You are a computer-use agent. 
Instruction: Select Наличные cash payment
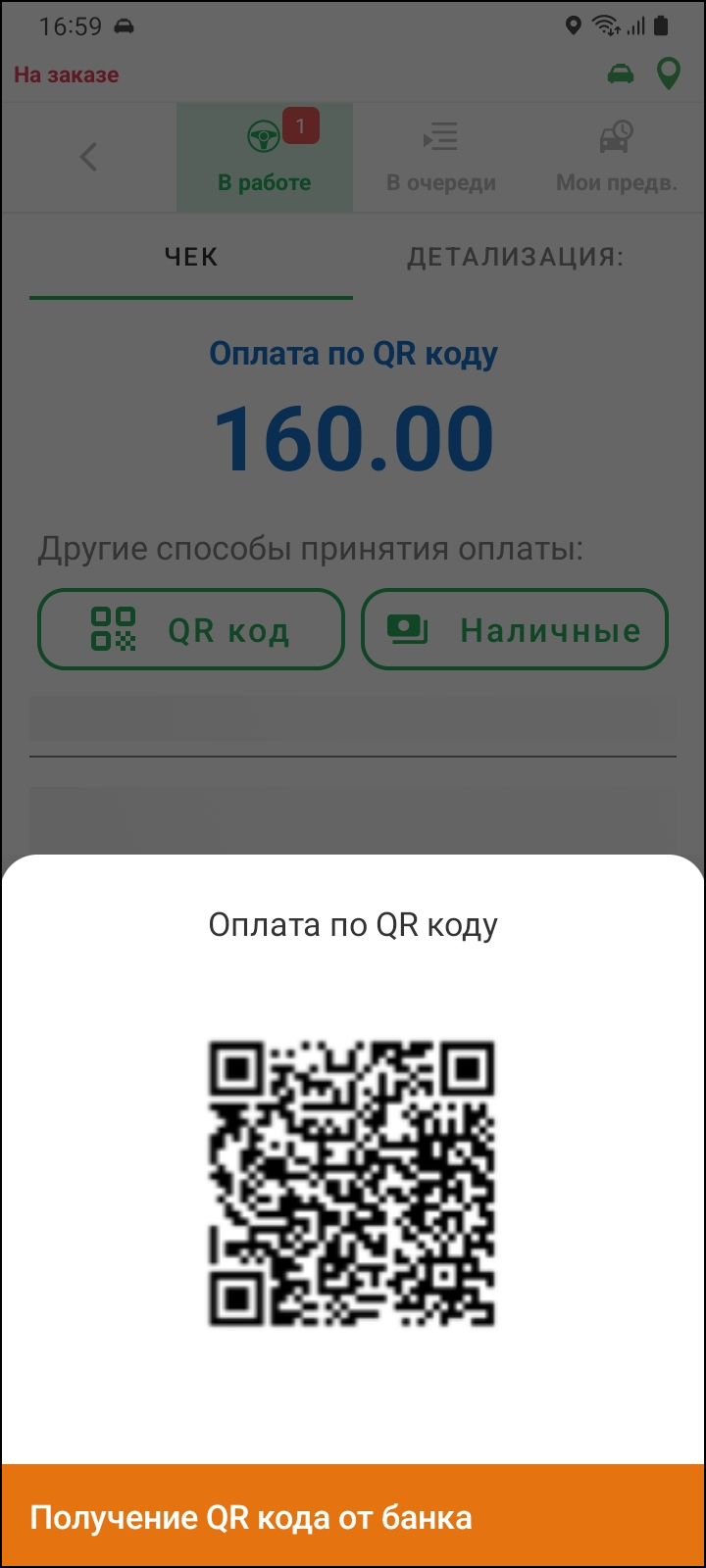(x=515, y=630)
